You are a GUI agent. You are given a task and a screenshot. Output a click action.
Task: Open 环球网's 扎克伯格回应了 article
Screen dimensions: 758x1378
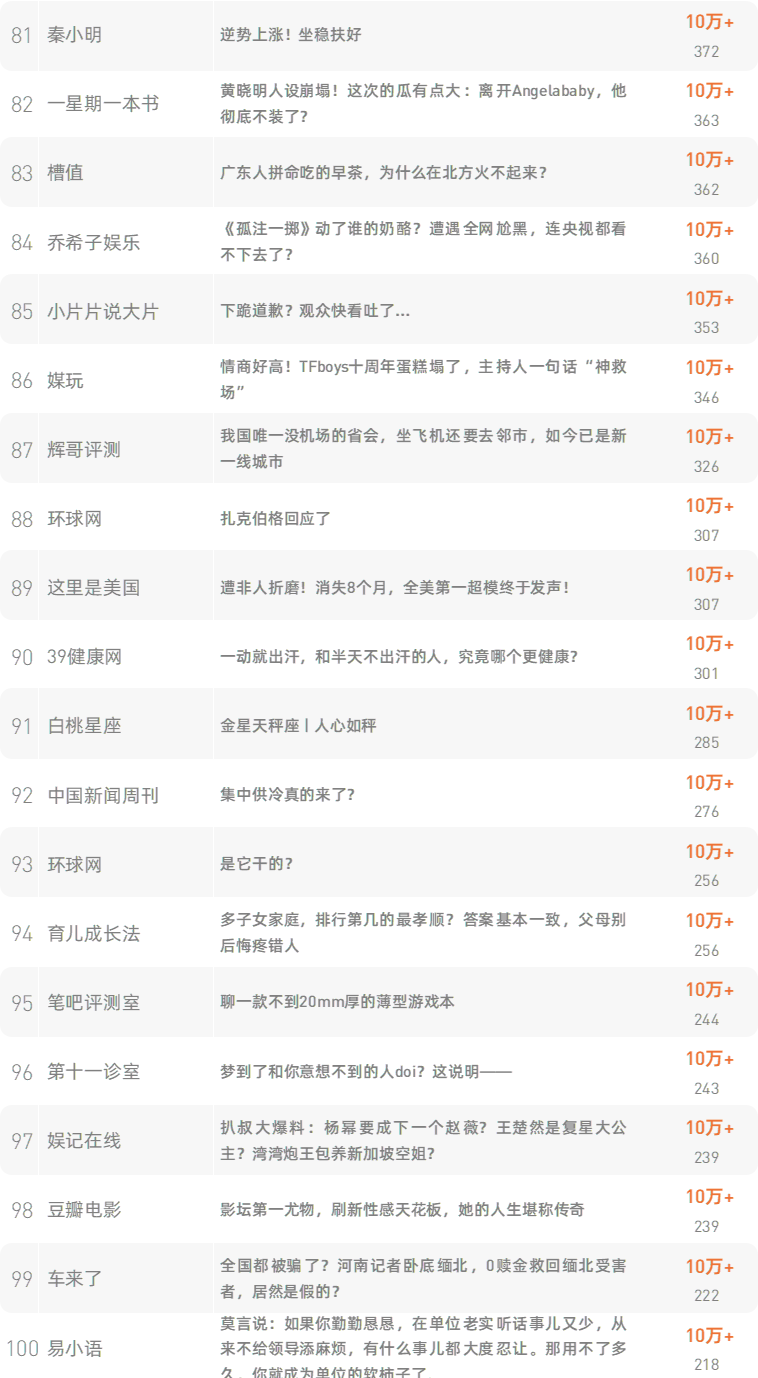(x=275, y=518)
